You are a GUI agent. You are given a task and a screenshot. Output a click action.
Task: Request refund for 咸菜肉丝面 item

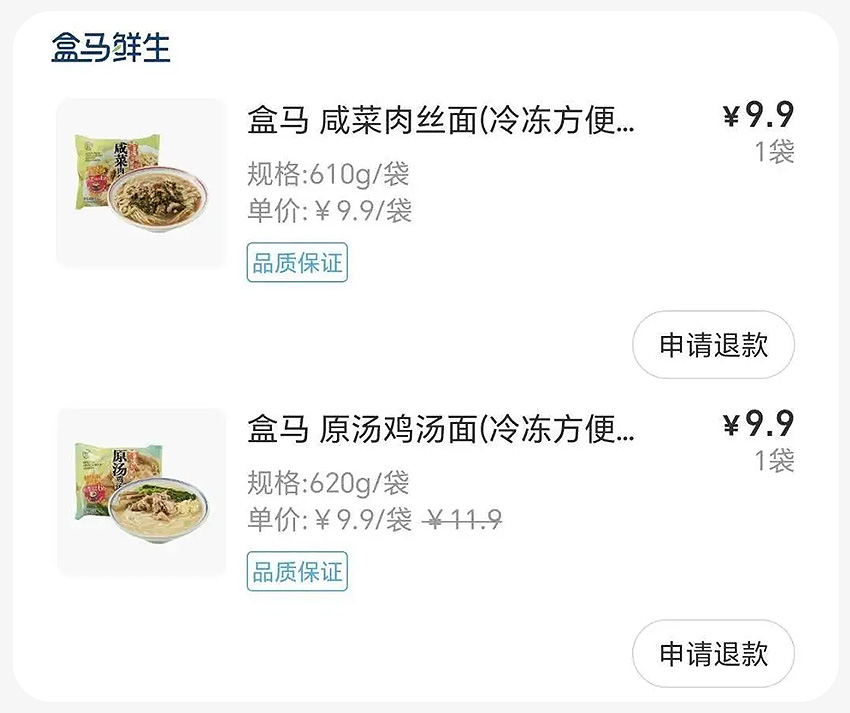point(713,345)
